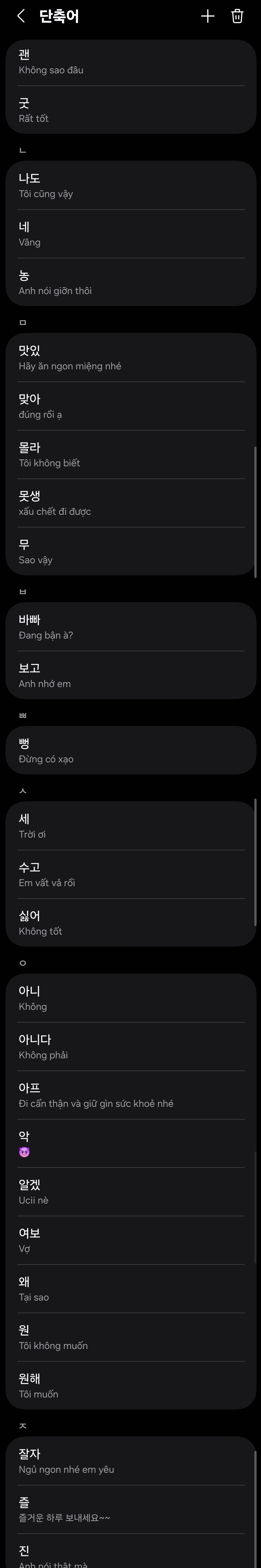Add a new shortcut with the plus icon
Screen dimensions: 261x1568
[x=208, y=16]
